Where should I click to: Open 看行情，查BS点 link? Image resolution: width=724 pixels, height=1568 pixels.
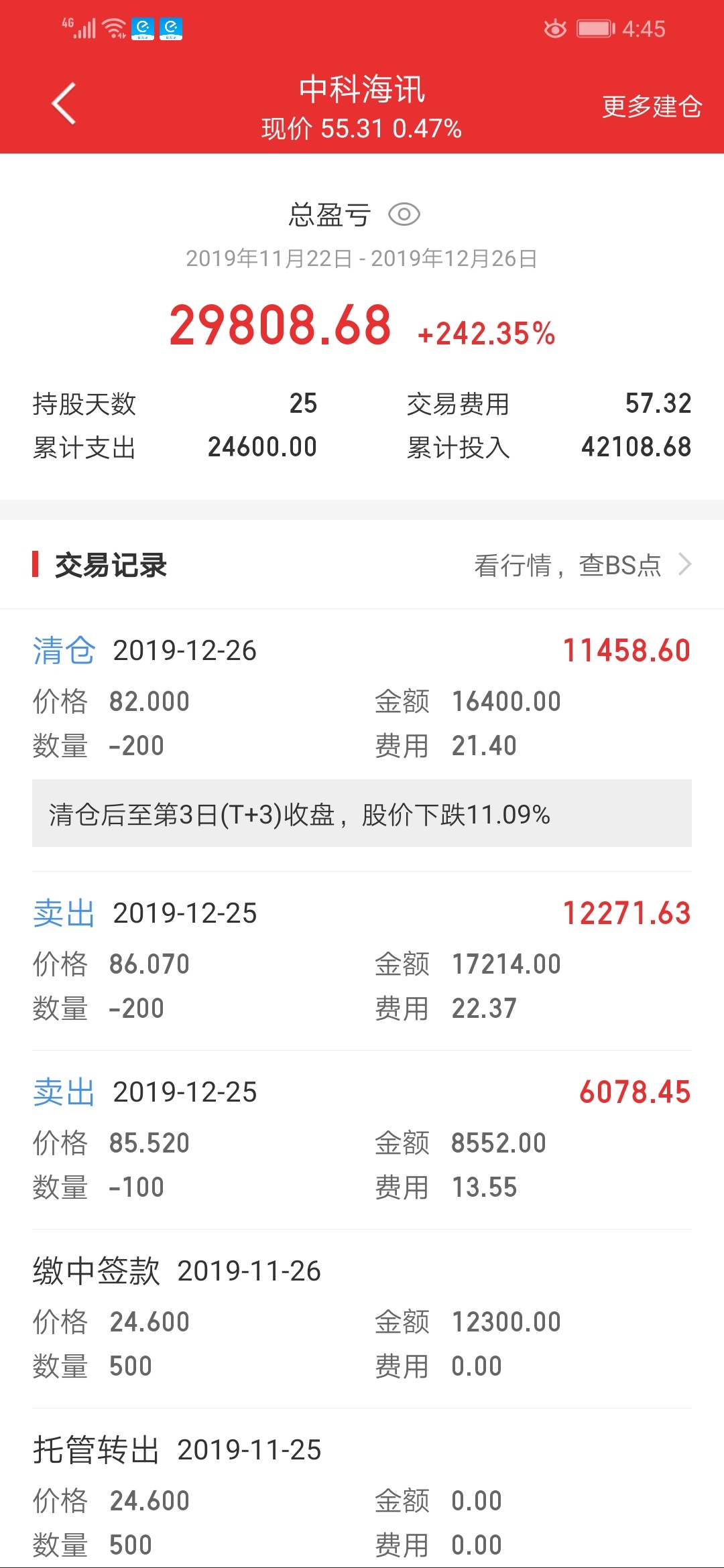pos(583,565)
